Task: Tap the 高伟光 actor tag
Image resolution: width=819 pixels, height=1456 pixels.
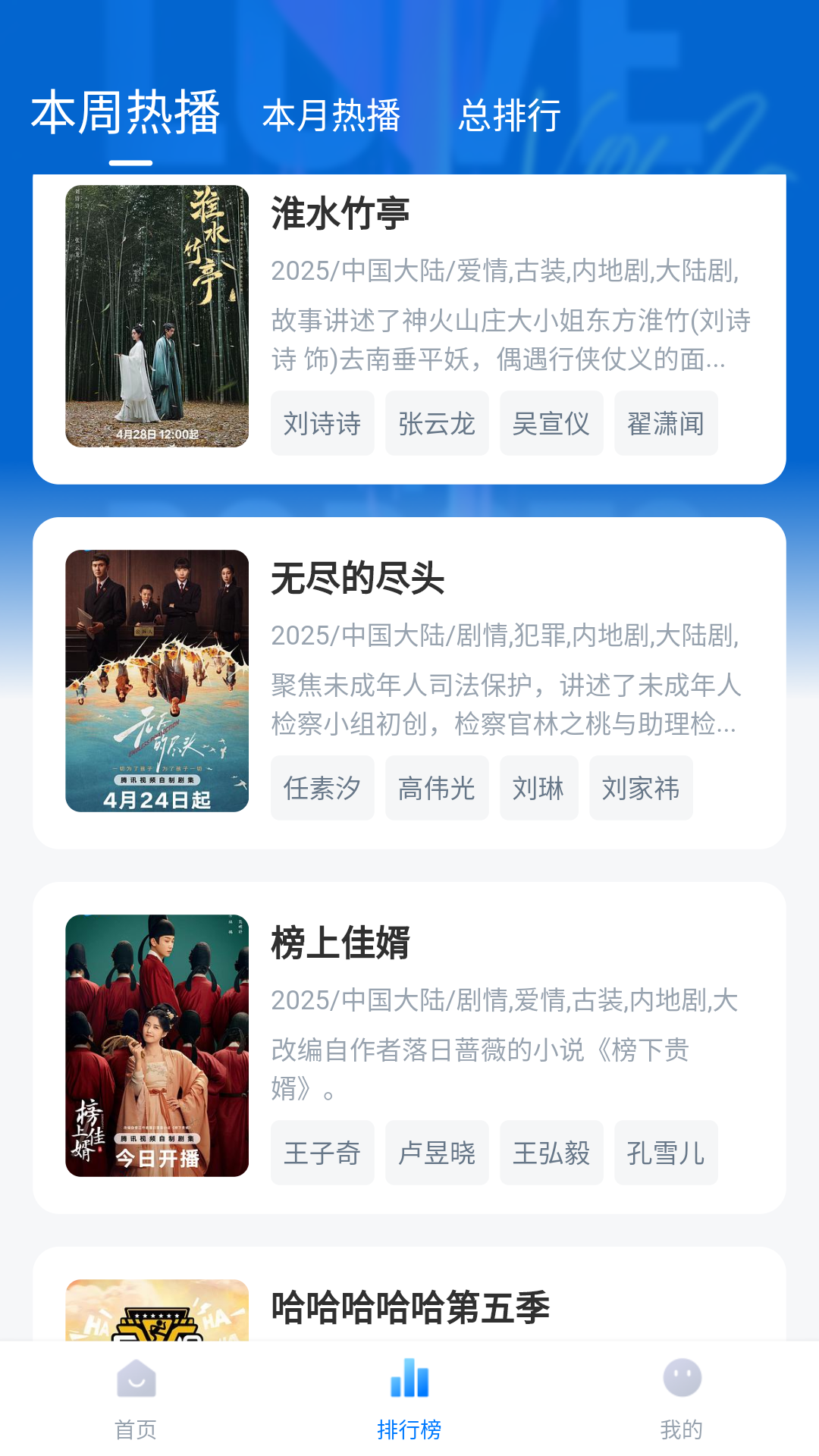Action: [x=437, y=787]
